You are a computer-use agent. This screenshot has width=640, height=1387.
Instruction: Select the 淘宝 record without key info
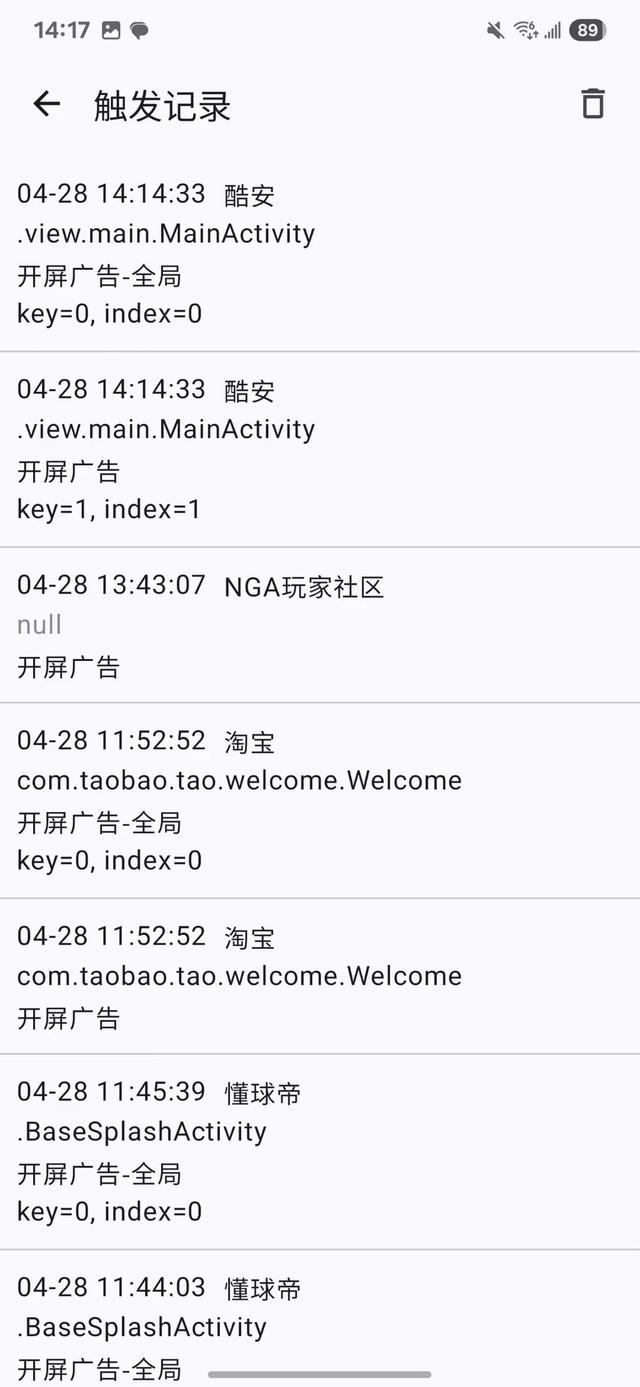coord(320,976)
